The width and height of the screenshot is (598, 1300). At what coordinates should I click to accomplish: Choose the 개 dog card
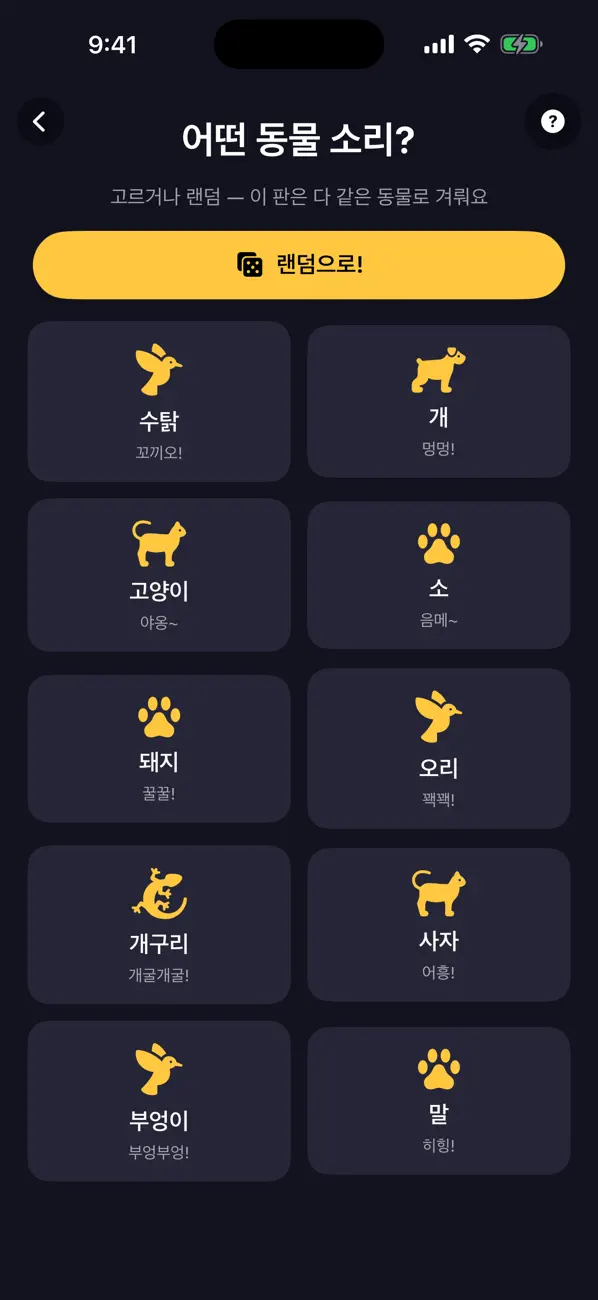coord(439,401)
